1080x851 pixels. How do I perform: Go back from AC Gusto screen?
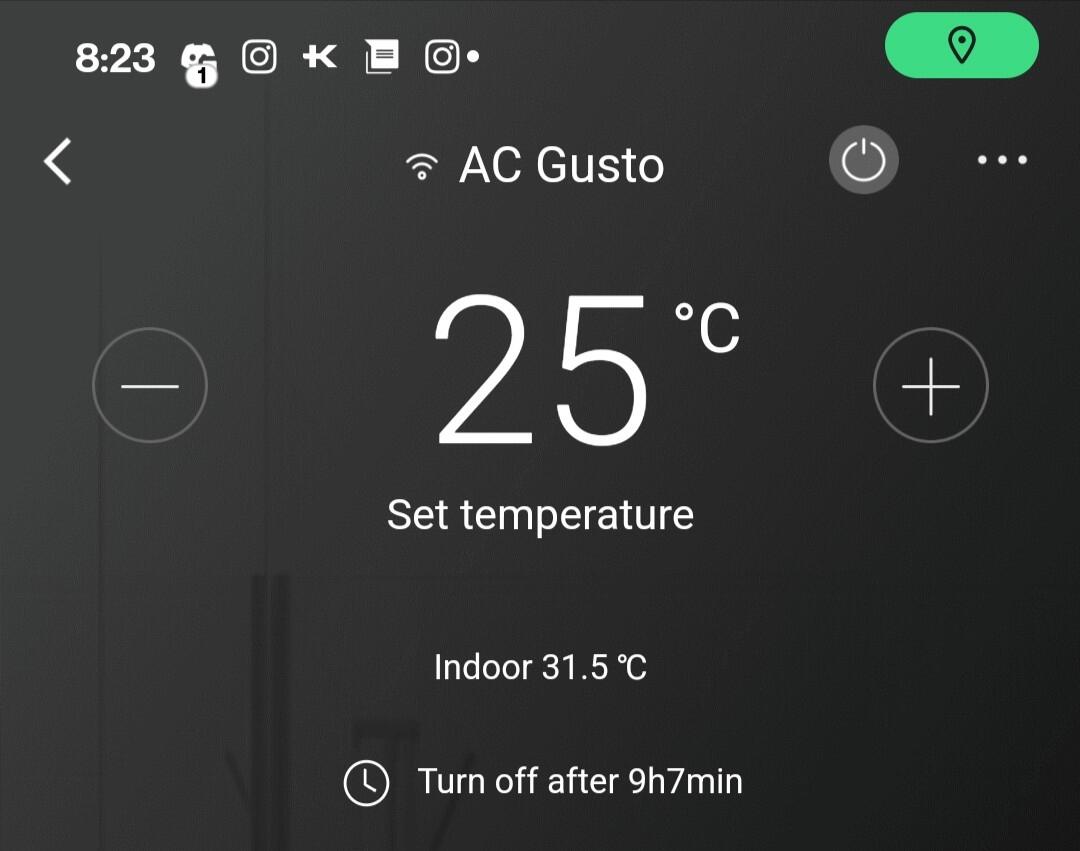[58, 161]
